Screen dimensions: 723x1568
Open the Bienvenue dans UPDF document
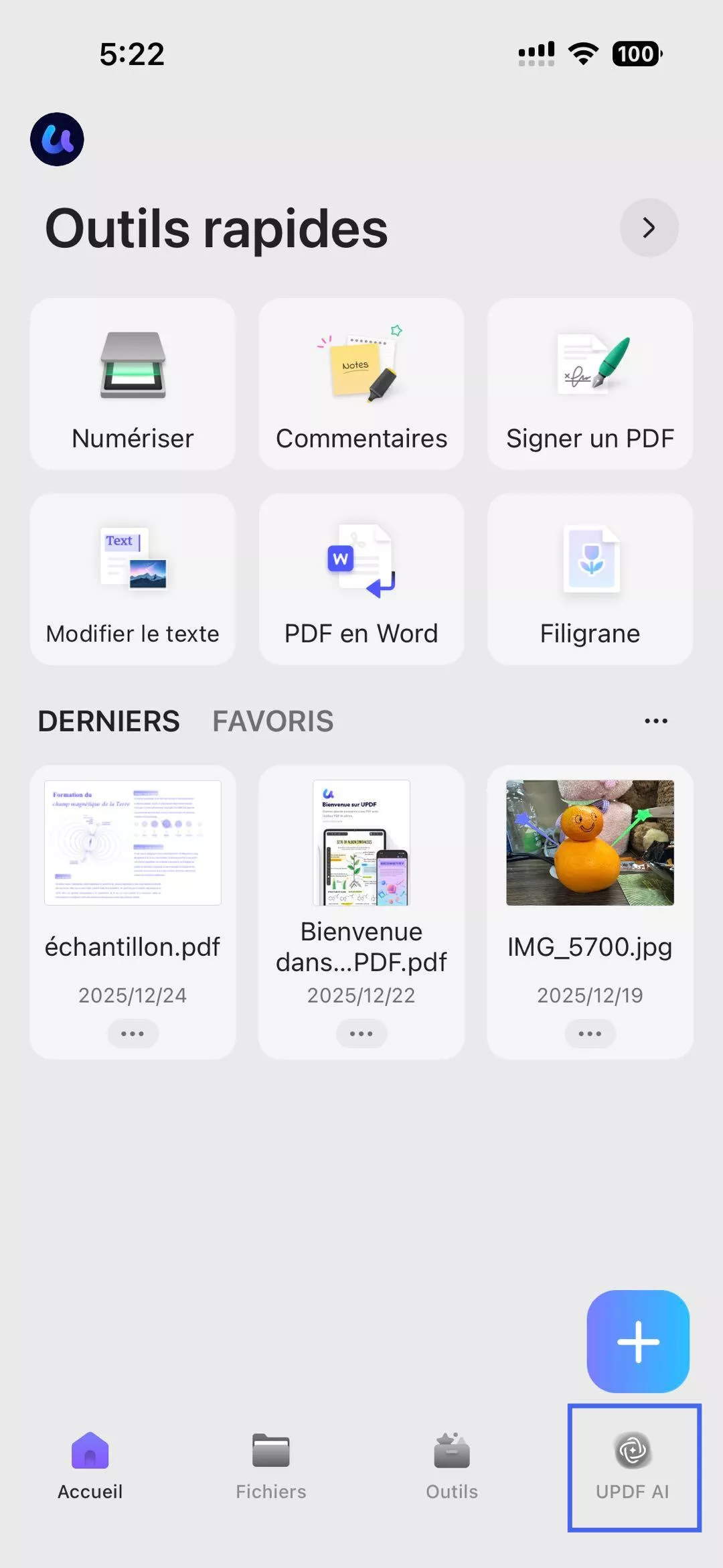click(x=361, y=843)
